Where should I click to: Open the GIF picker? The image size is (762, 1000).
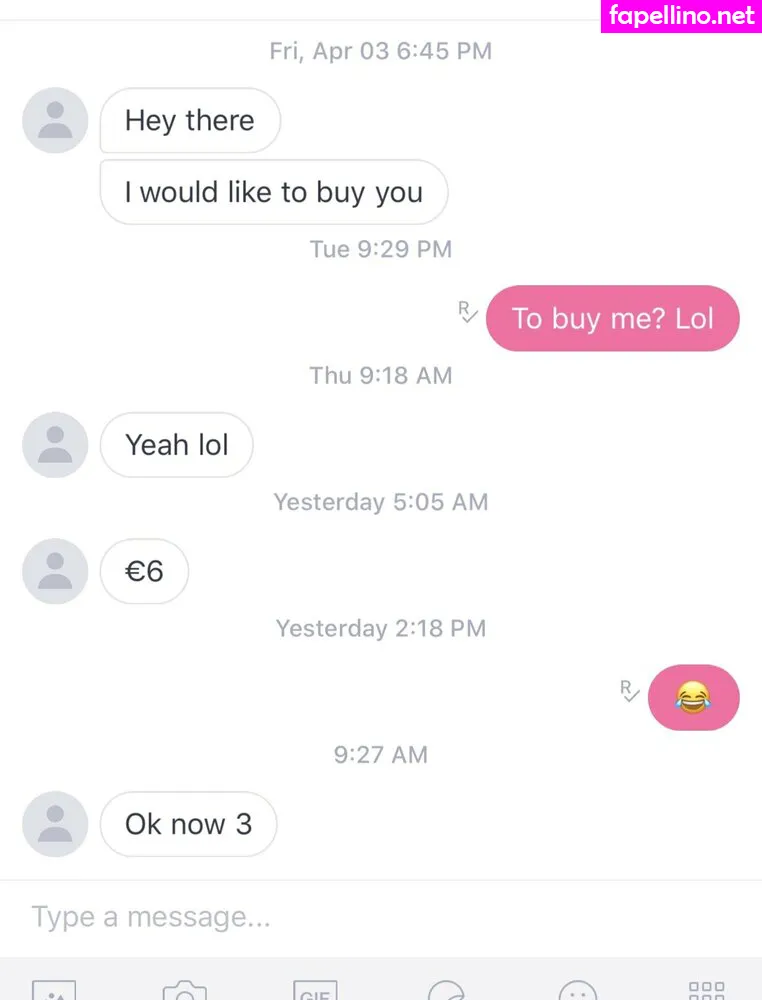click(315, 990)
